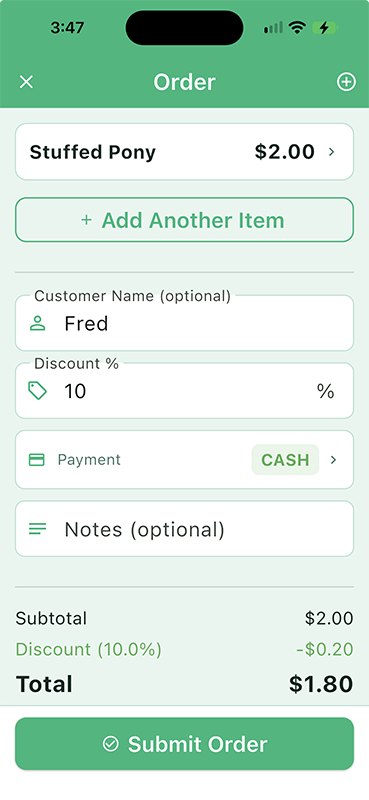The image size is (369, 800).
Task: Open the Stuffed Pony item row
Action: [x=184, y=152]
